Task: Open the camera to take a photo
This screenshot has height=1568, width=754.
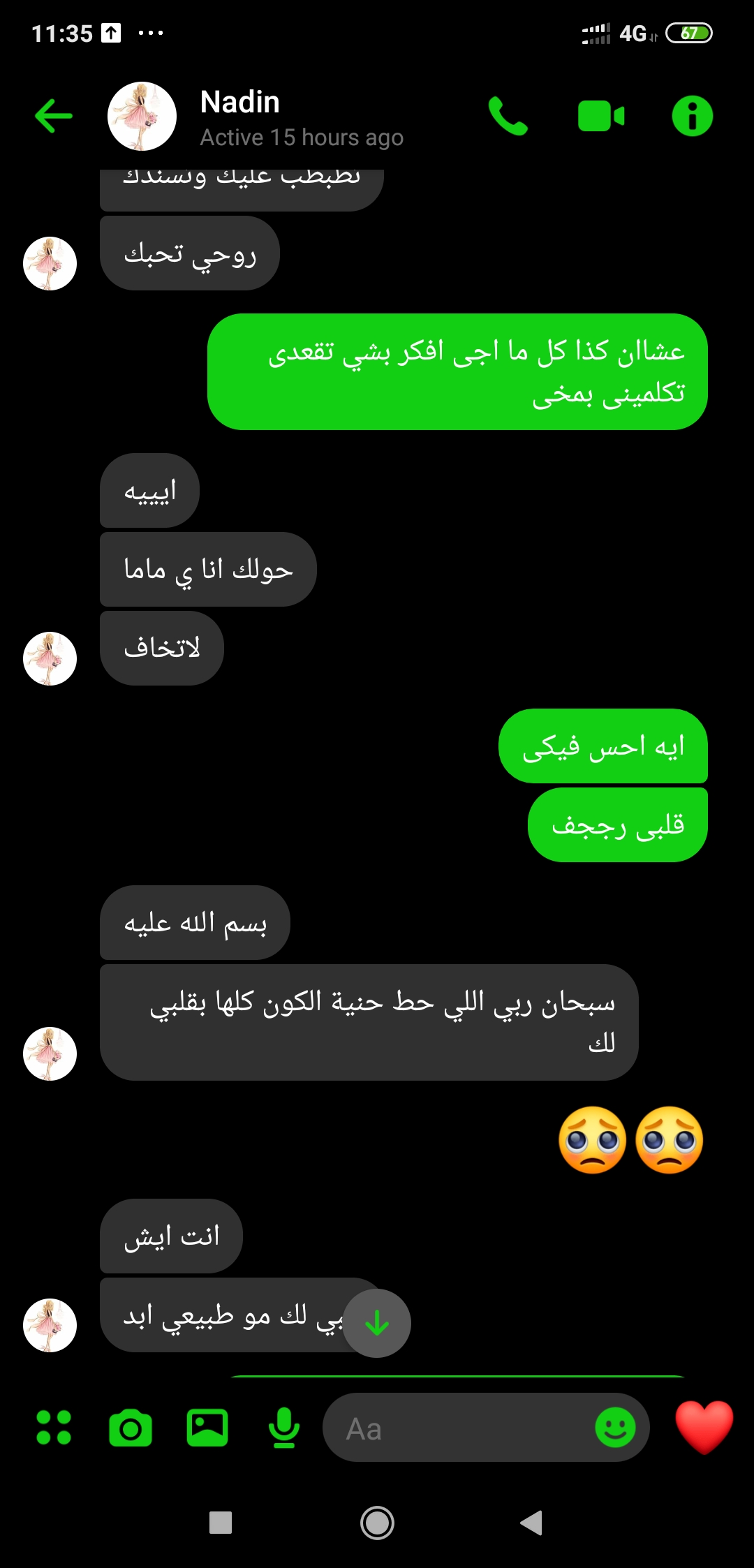Action: [x=131, y=1428]
